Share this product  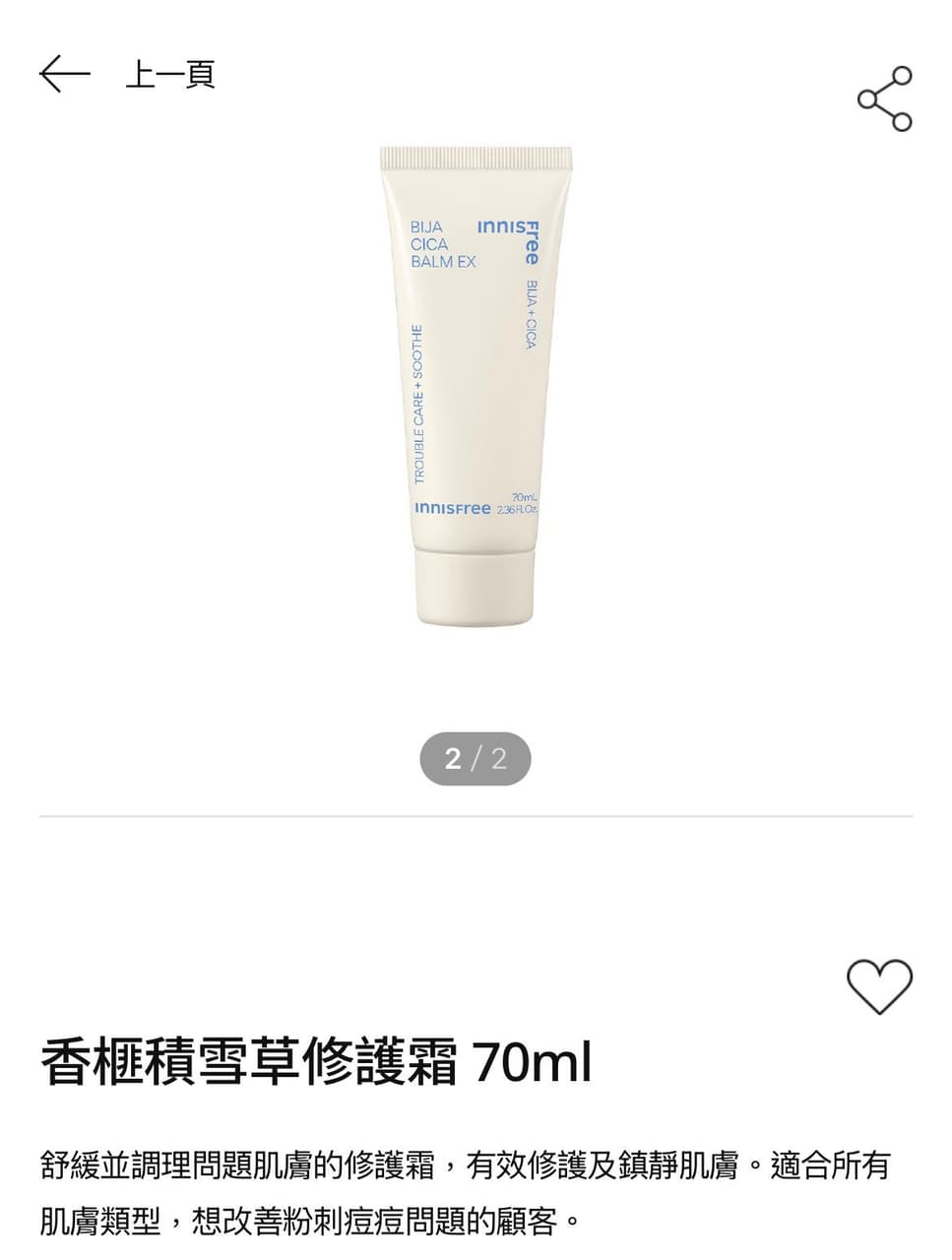click(884, 99)
